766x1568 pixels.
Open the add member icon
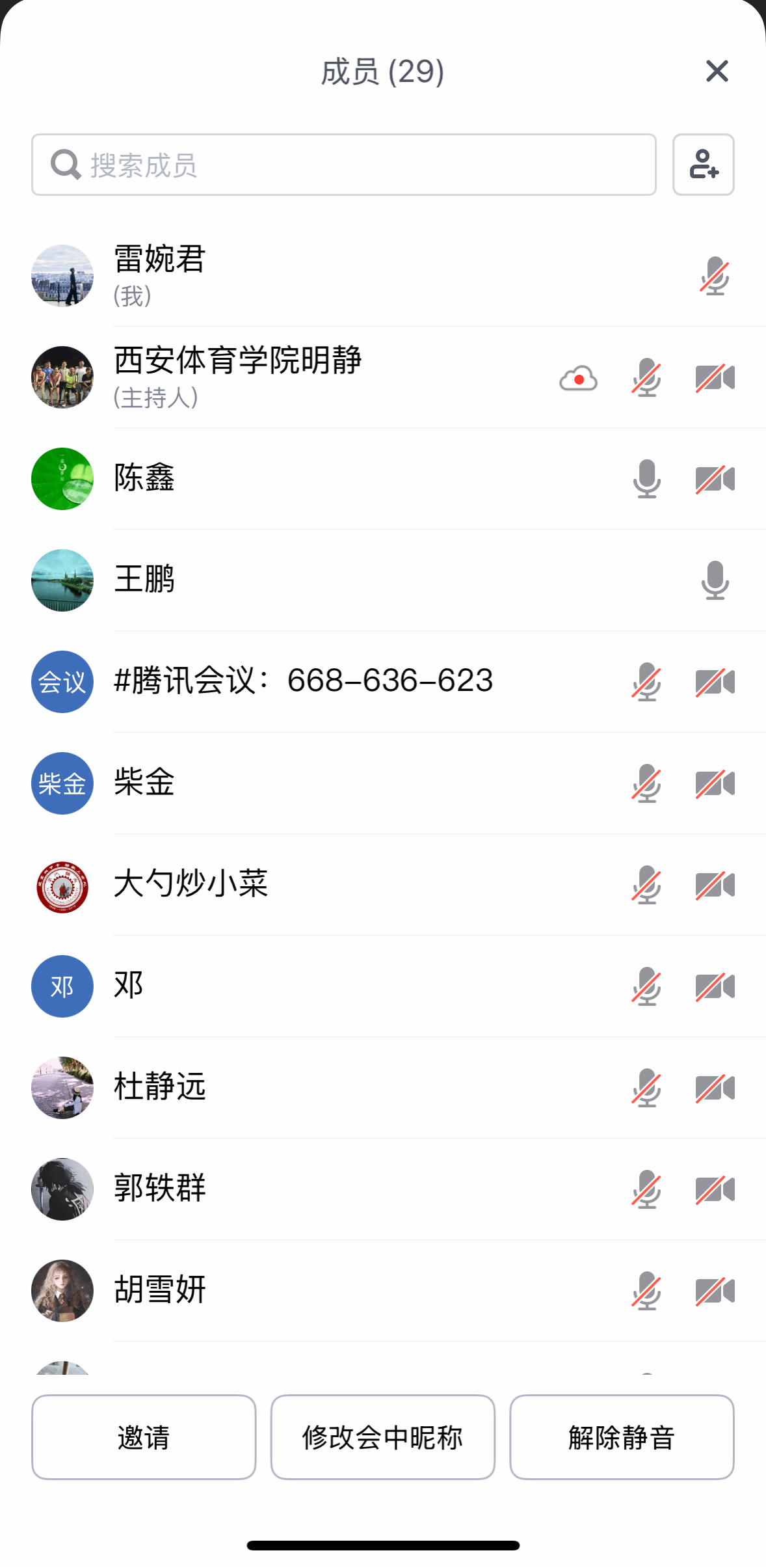[704, 165]
